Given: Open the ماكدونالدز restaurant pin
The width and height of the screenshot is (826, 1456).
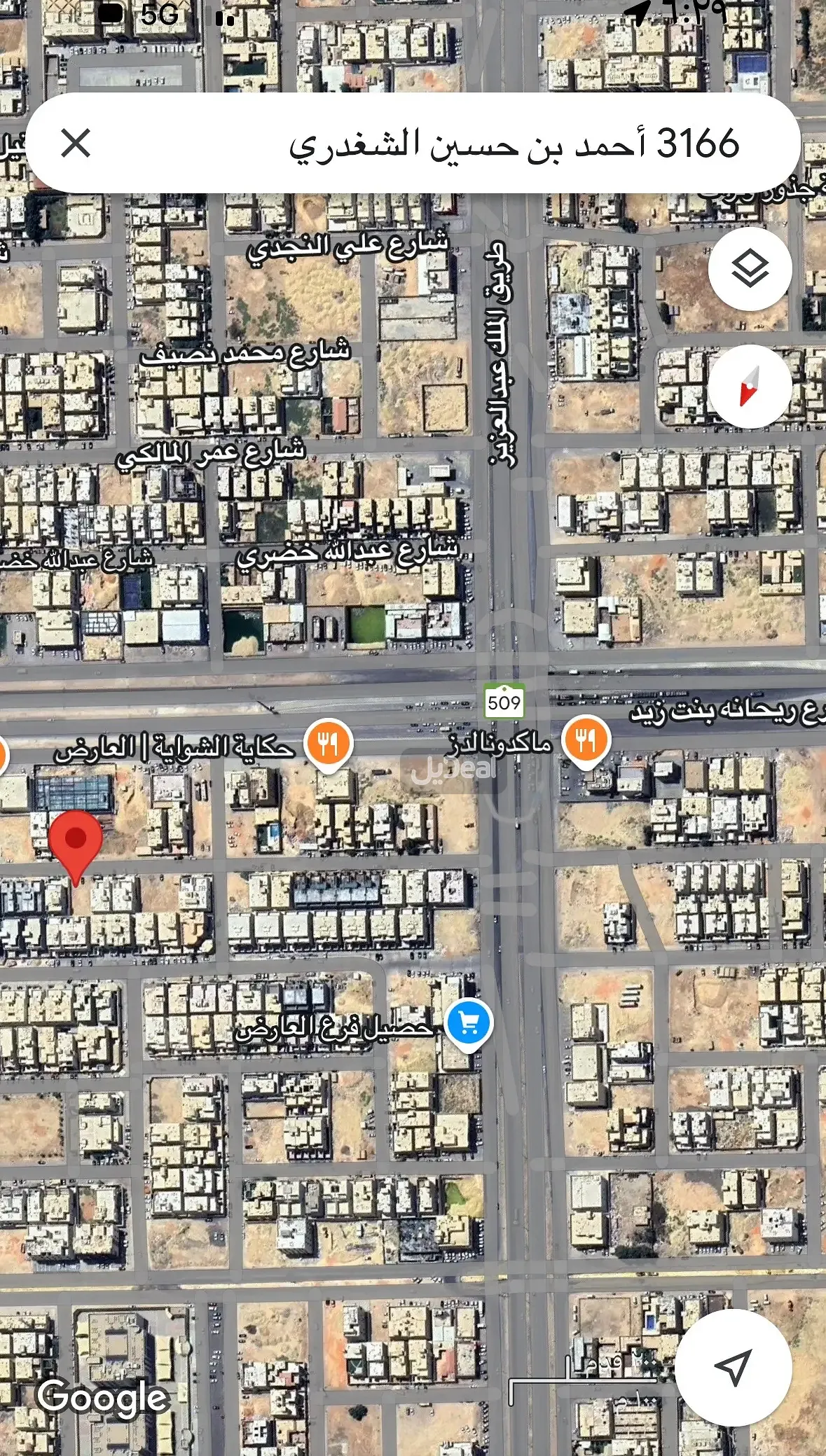Looking at the screenshot, I should (x=586, y=740).
